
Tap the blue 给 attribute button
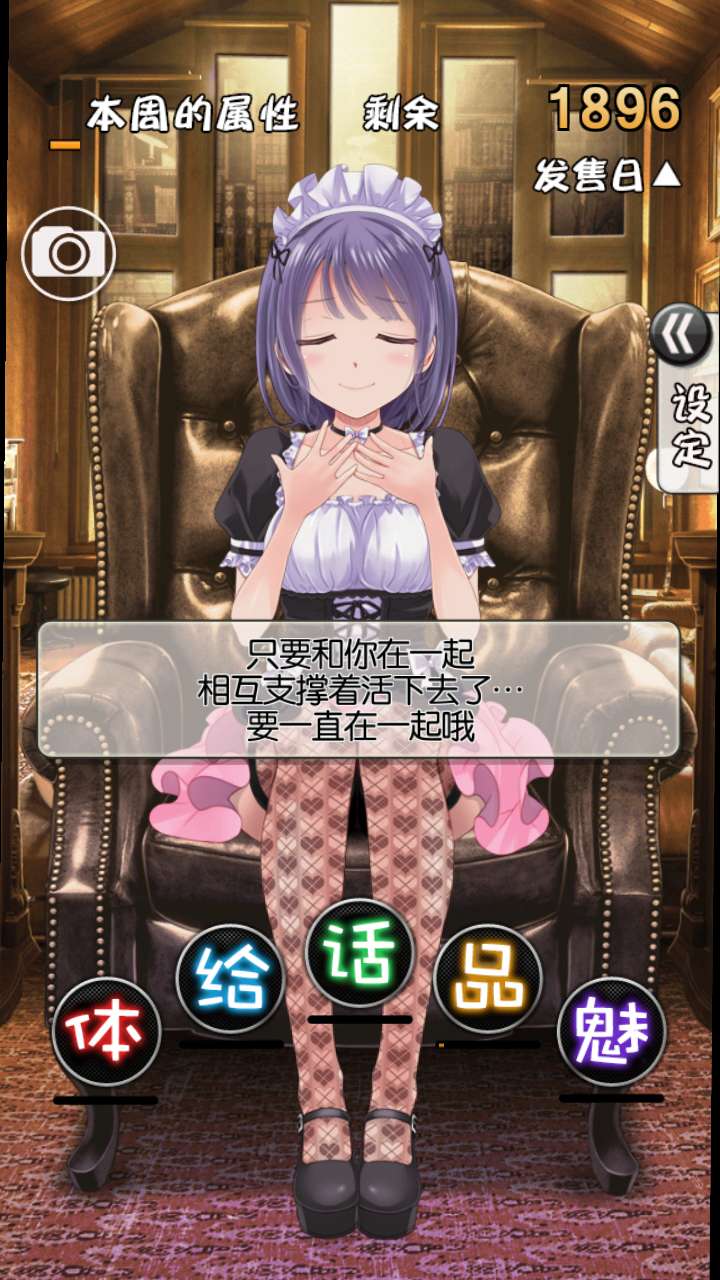230,978
